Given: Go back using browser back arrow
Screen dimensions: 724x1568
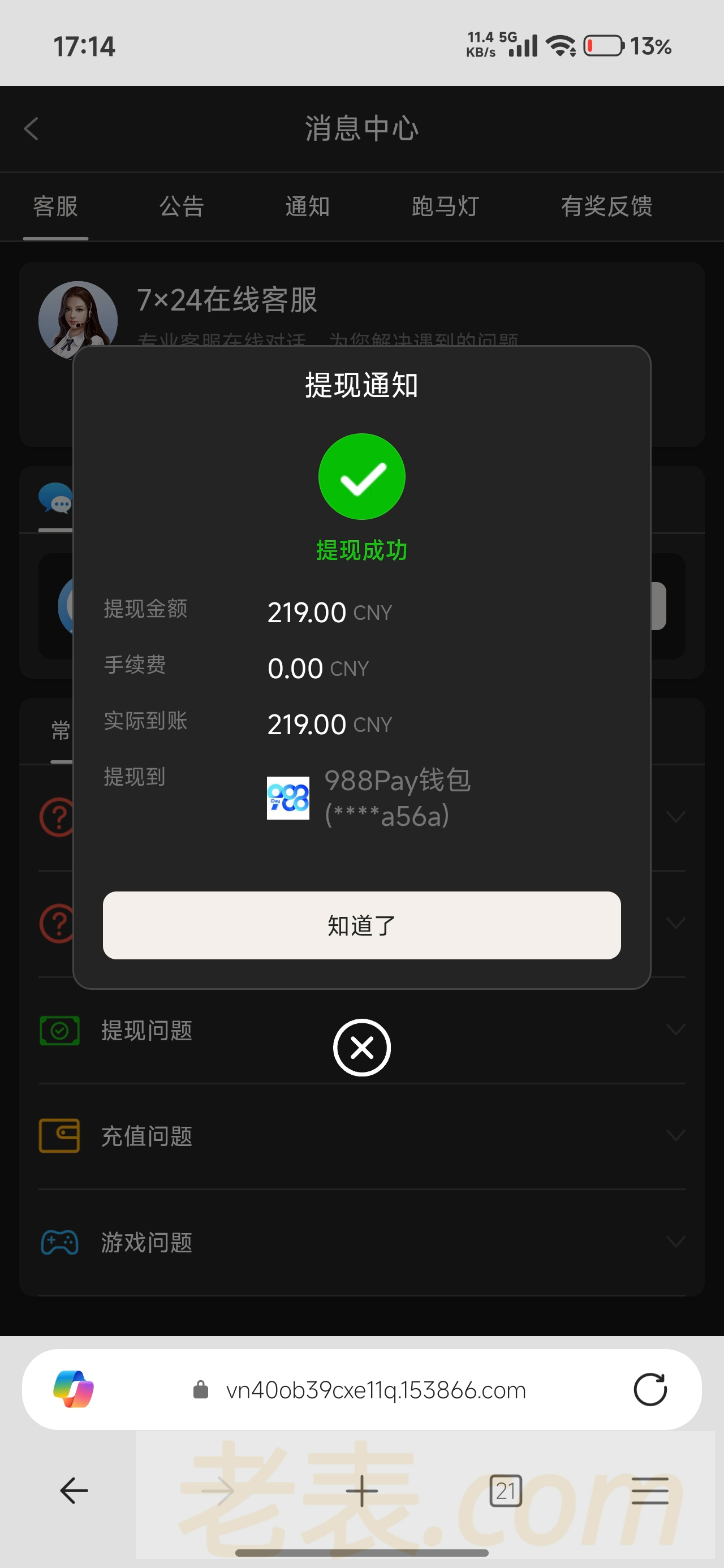Looking at the screenshot, I should [x=74, y=1491].
